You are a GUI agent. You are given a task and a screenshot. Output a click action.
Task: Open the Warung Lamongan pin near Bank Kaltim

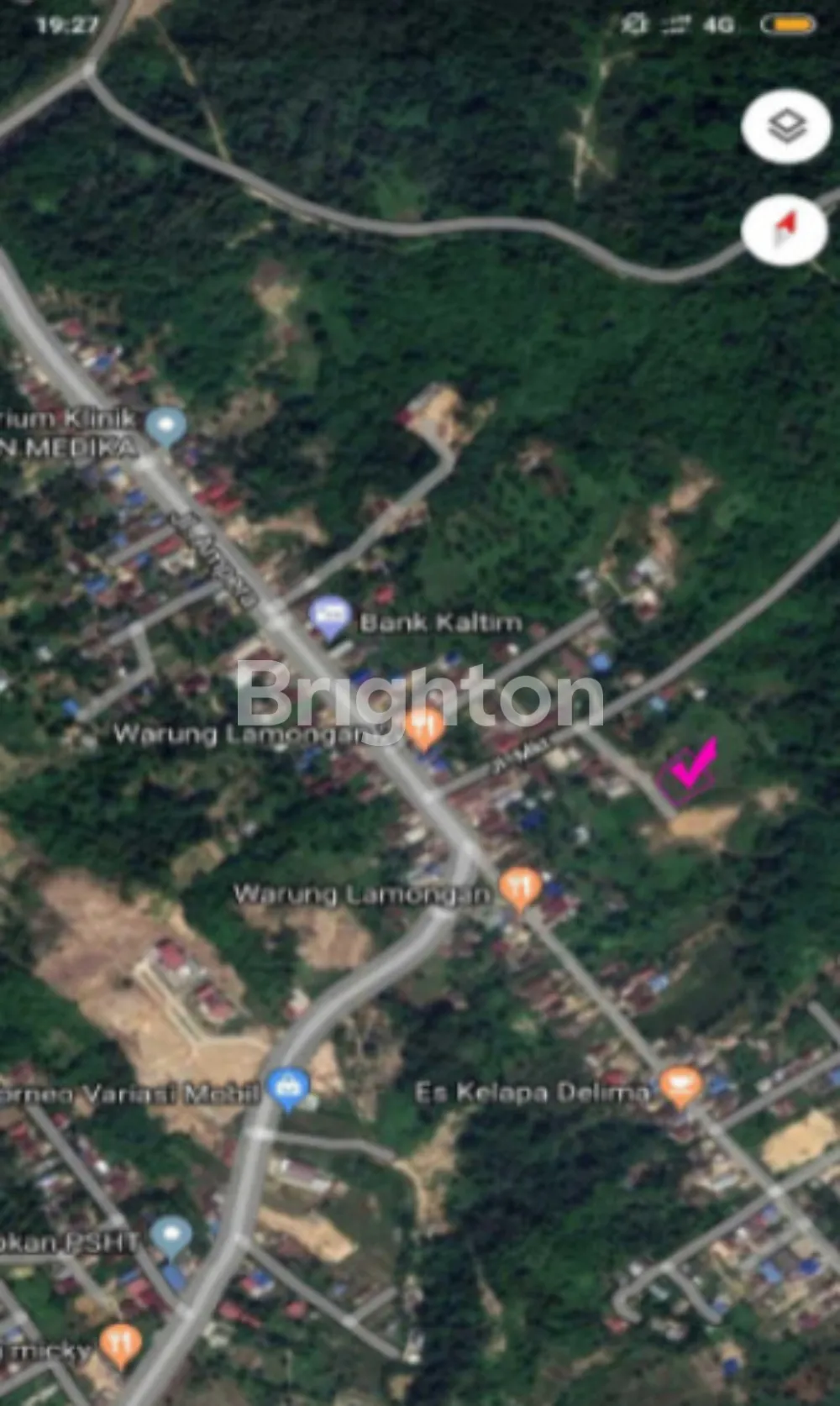425,727
